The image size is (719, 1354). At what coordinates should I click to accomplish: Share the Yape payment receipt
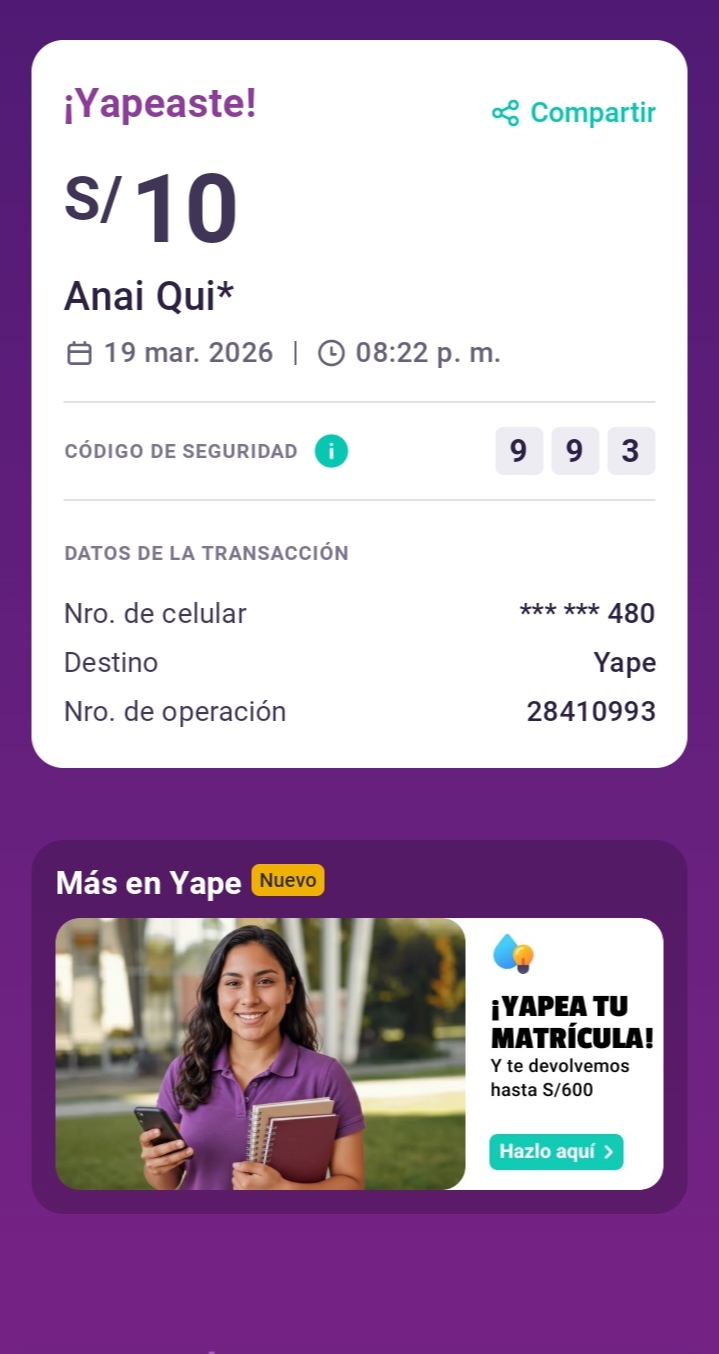[574, 113]
